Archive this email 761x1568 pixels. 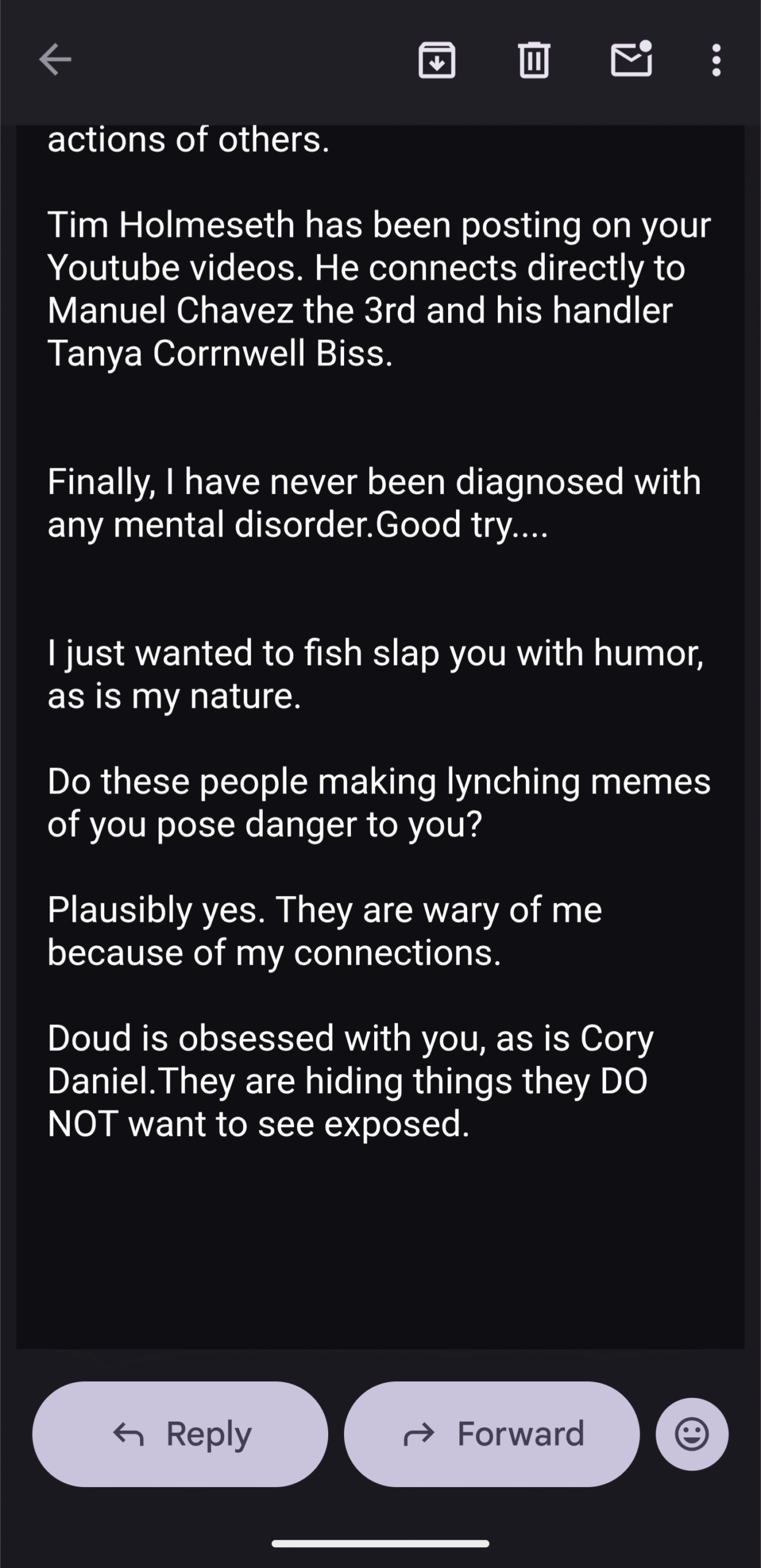(x=437, y=60)
